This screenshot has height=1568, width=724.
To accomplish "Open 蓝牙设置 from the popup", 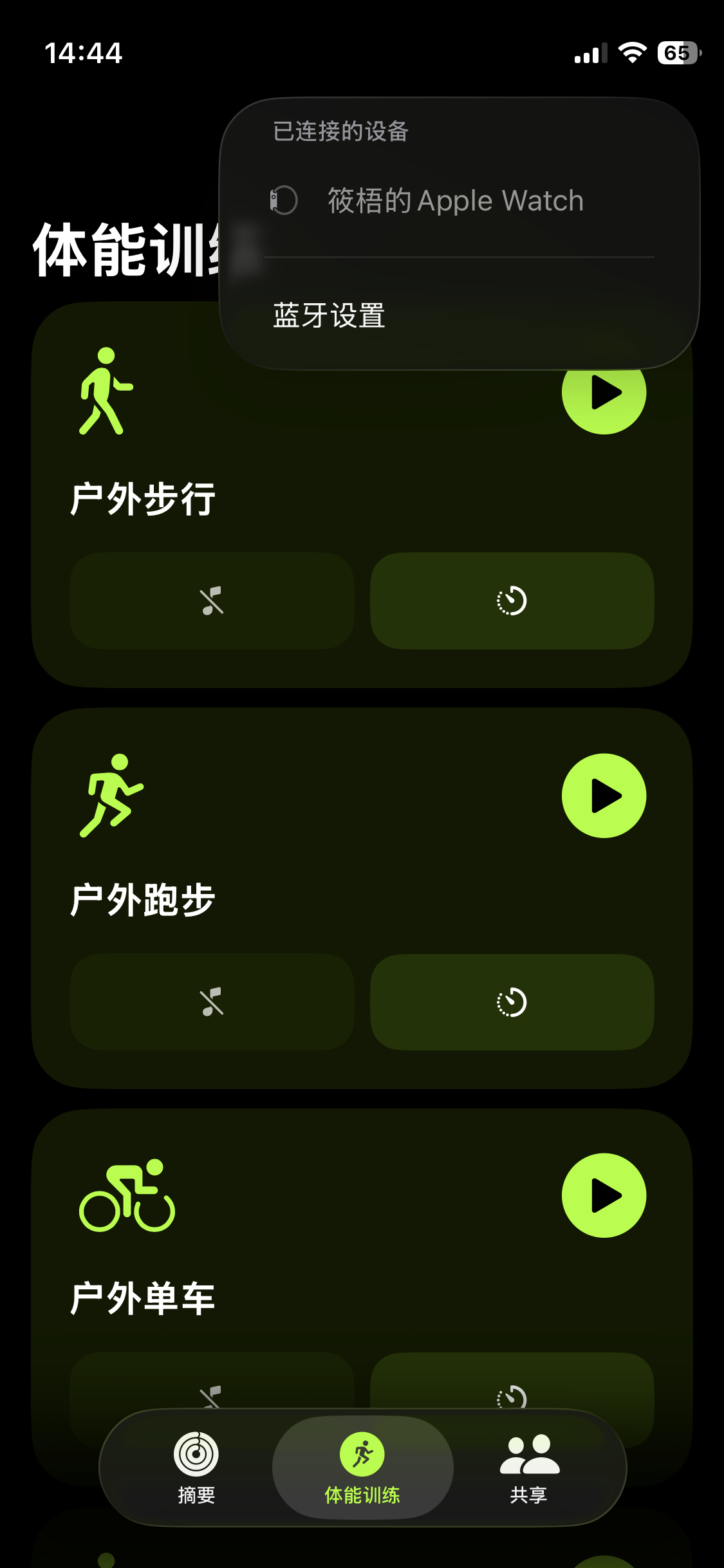I will pos(330,315).
